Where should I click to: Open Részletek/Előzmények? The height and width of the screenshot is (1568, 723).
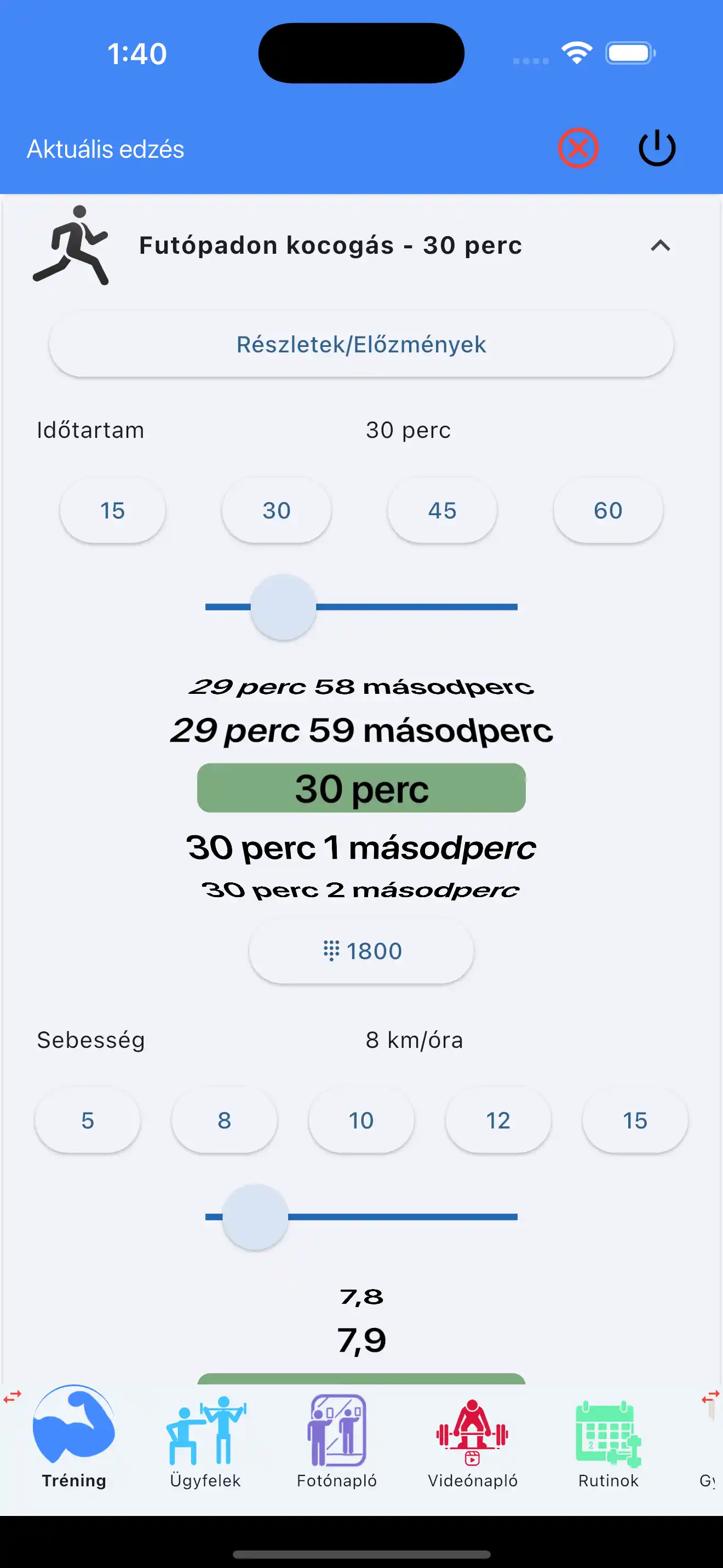(x=361, y=344)
